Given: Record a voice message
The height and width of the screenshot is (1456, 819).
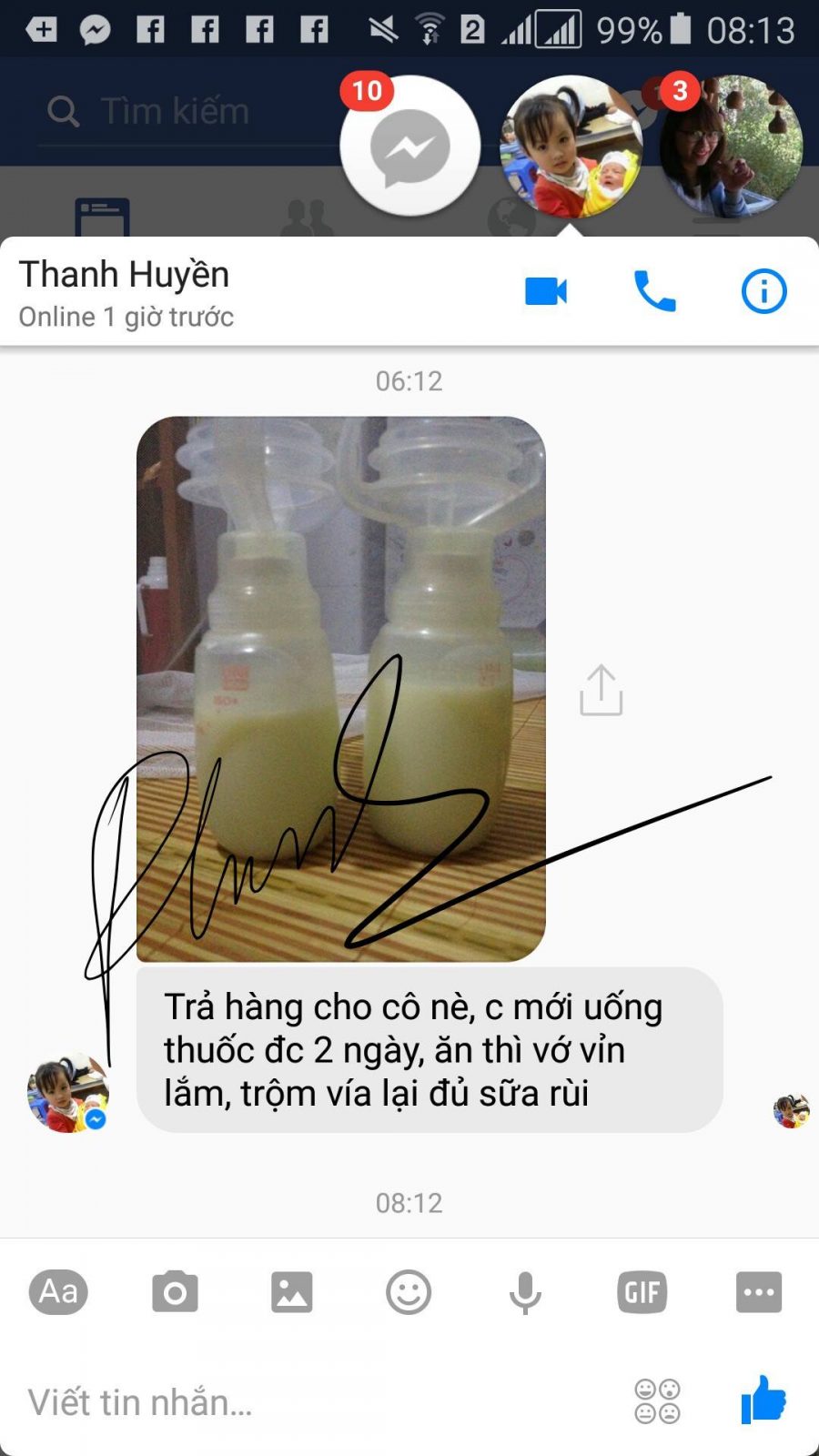Looking at the screenshot, I should 525,1291.
